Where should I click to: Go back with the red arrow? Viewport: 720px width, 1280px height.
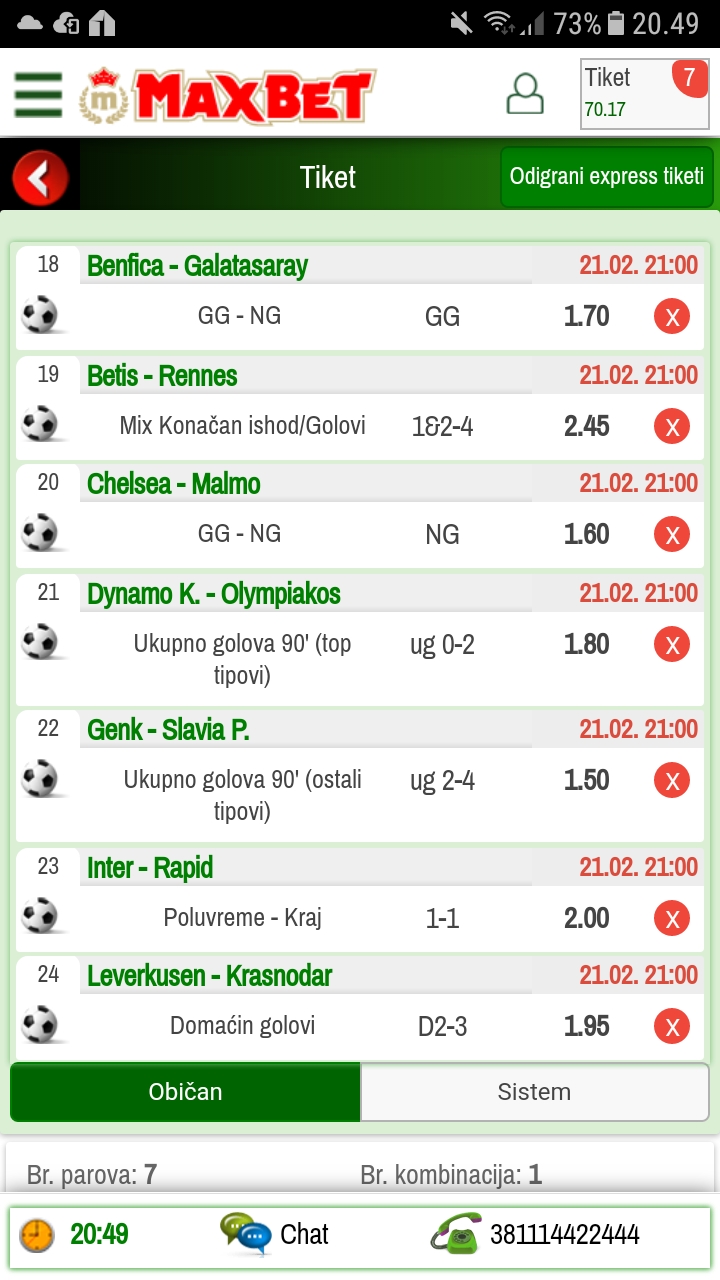tap(40, 179)
